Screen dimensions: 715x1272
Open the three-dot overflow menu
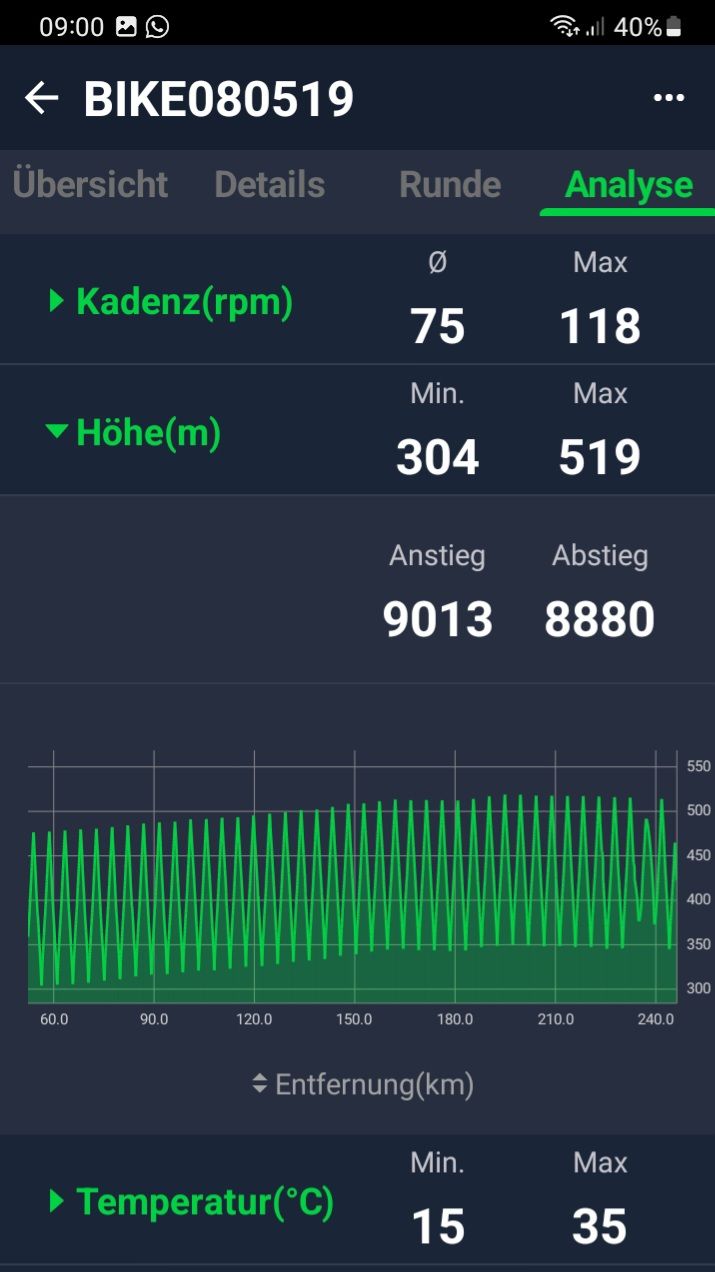(669, 98)
